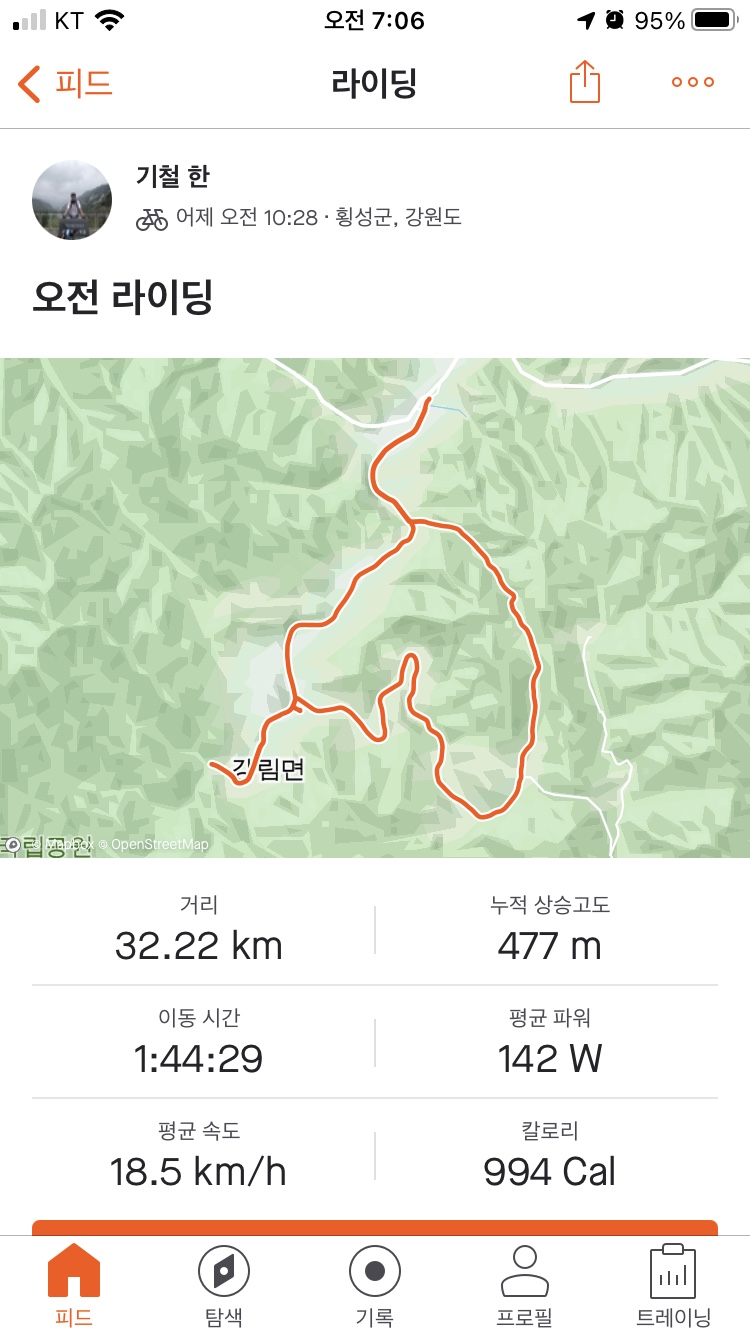Go back to 피드

(x=65, y=84)
